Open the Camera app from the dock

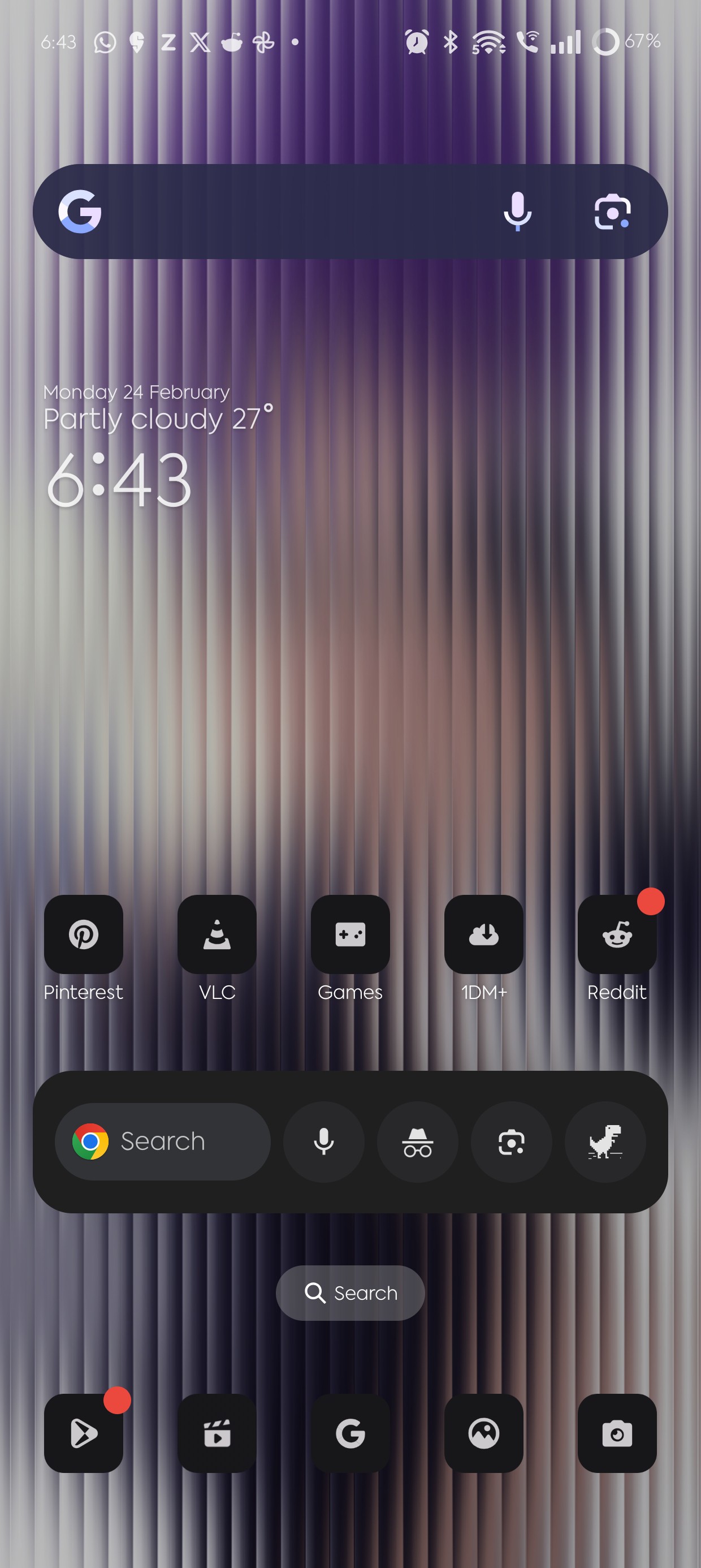click(x=617, y=1433)
